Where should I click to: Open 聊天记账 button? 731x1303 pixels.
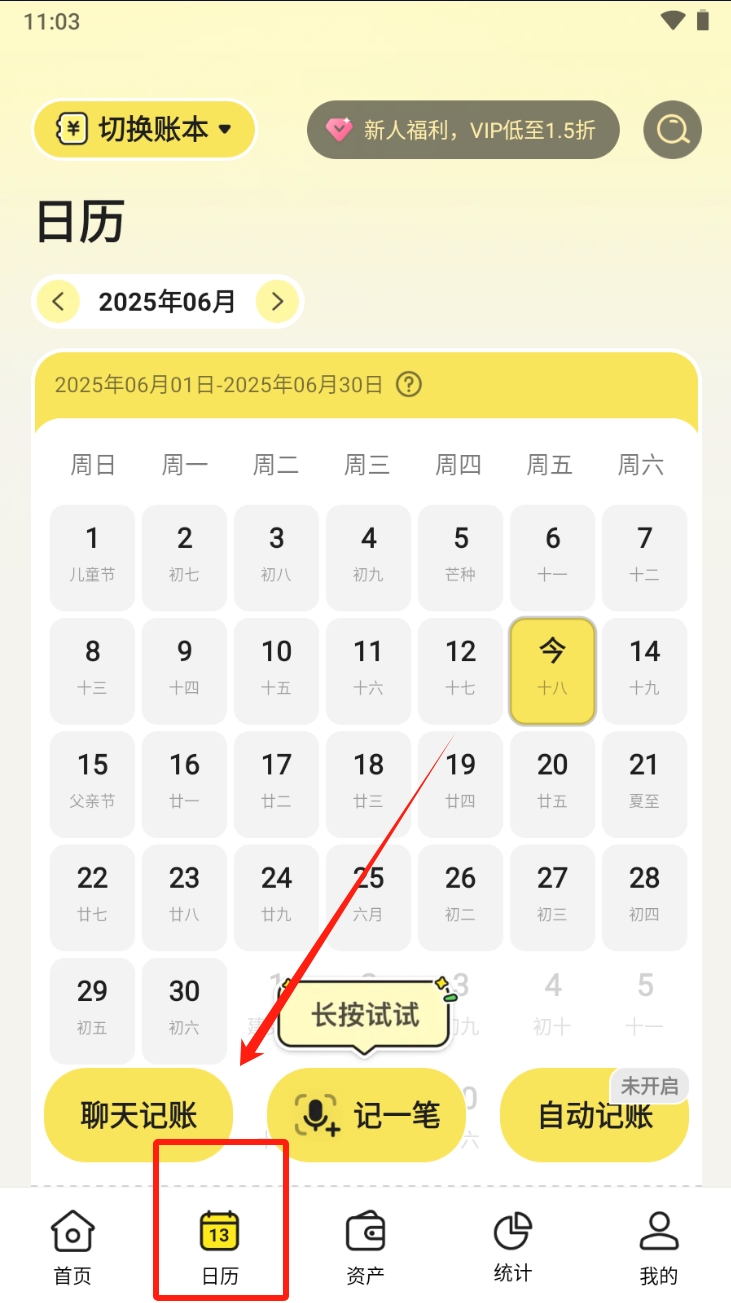(139, 1115)
